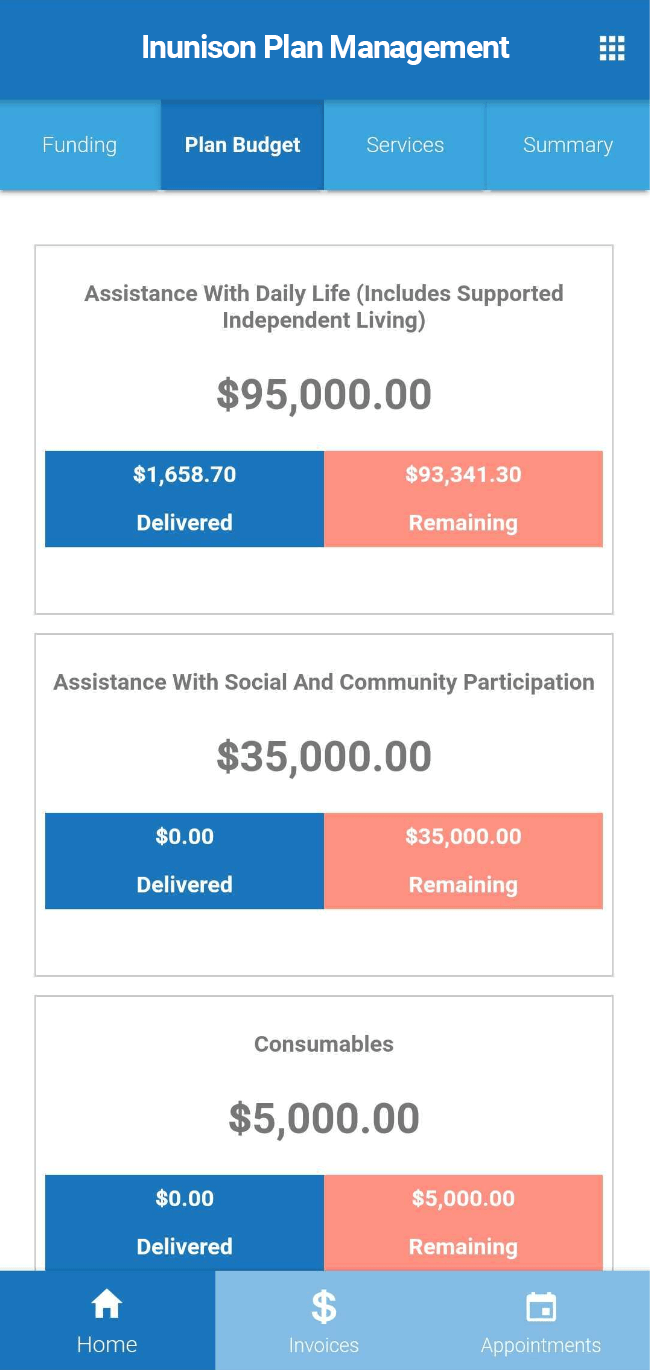Show the Appointments screen
Screen dimensions: 650x1370
[x=540, y=1320]
